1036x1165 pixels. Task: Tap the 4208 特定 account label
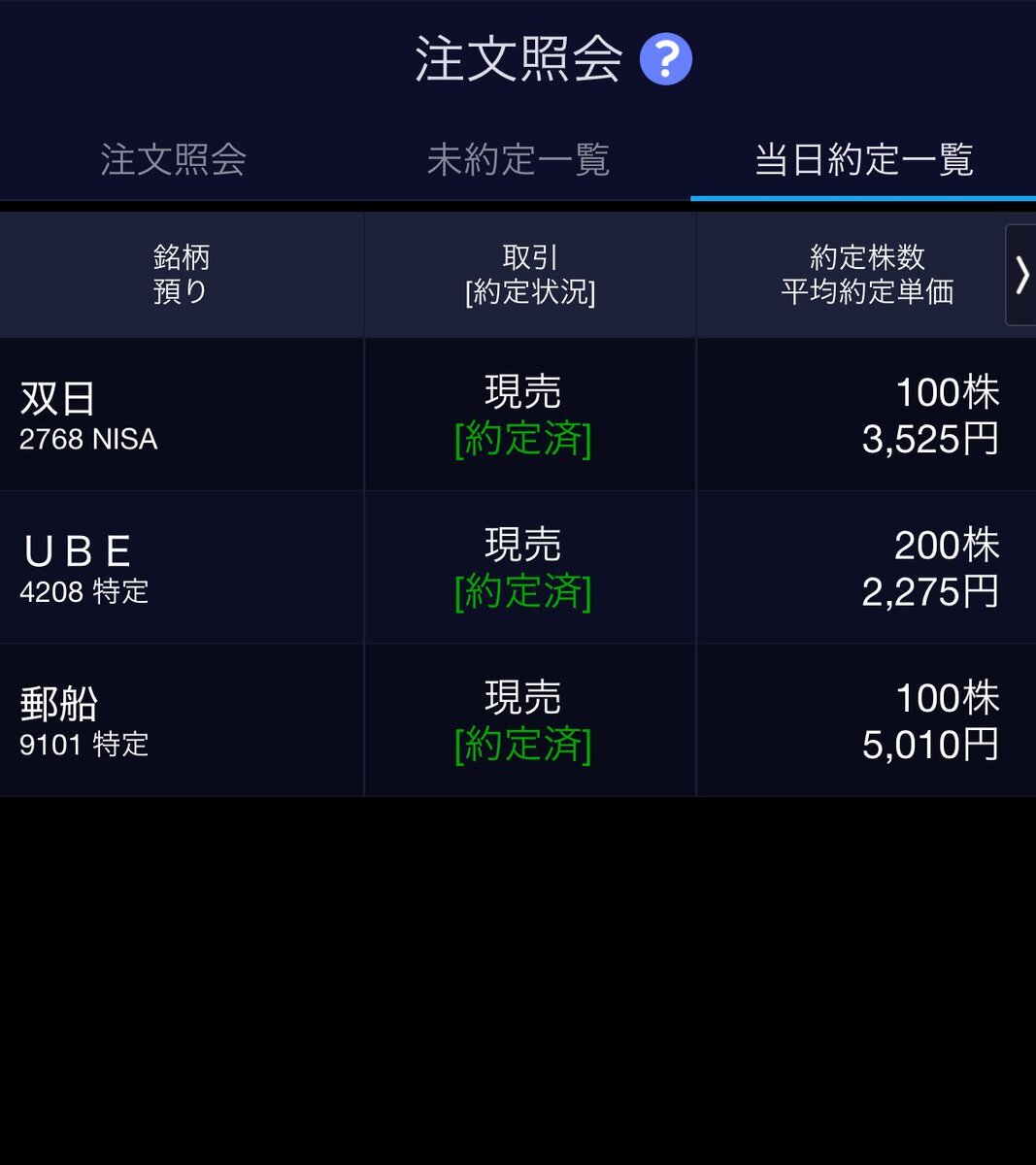click(x=84, y=592)
